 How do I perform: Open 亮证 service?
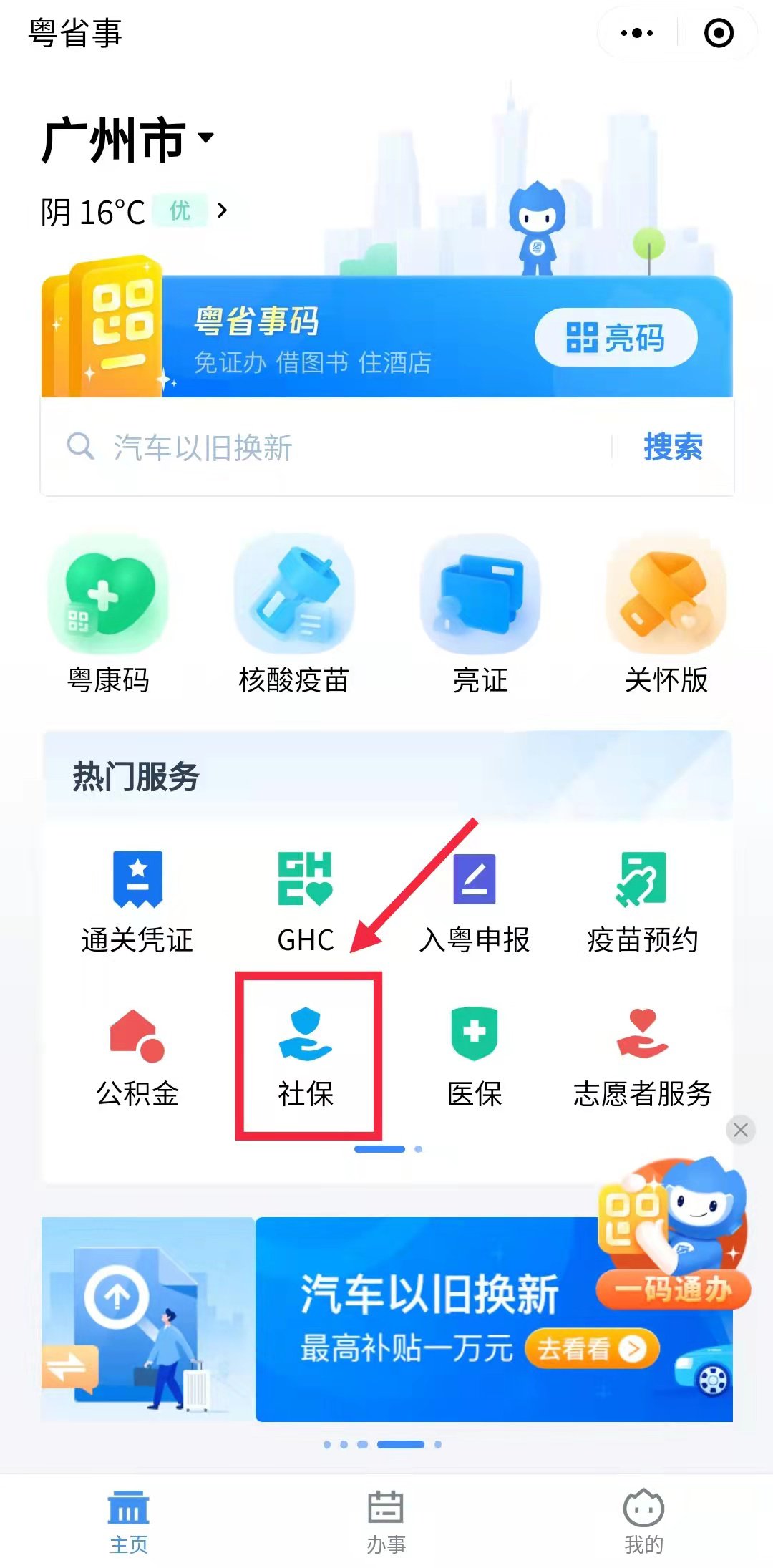[x=480, y=616]
